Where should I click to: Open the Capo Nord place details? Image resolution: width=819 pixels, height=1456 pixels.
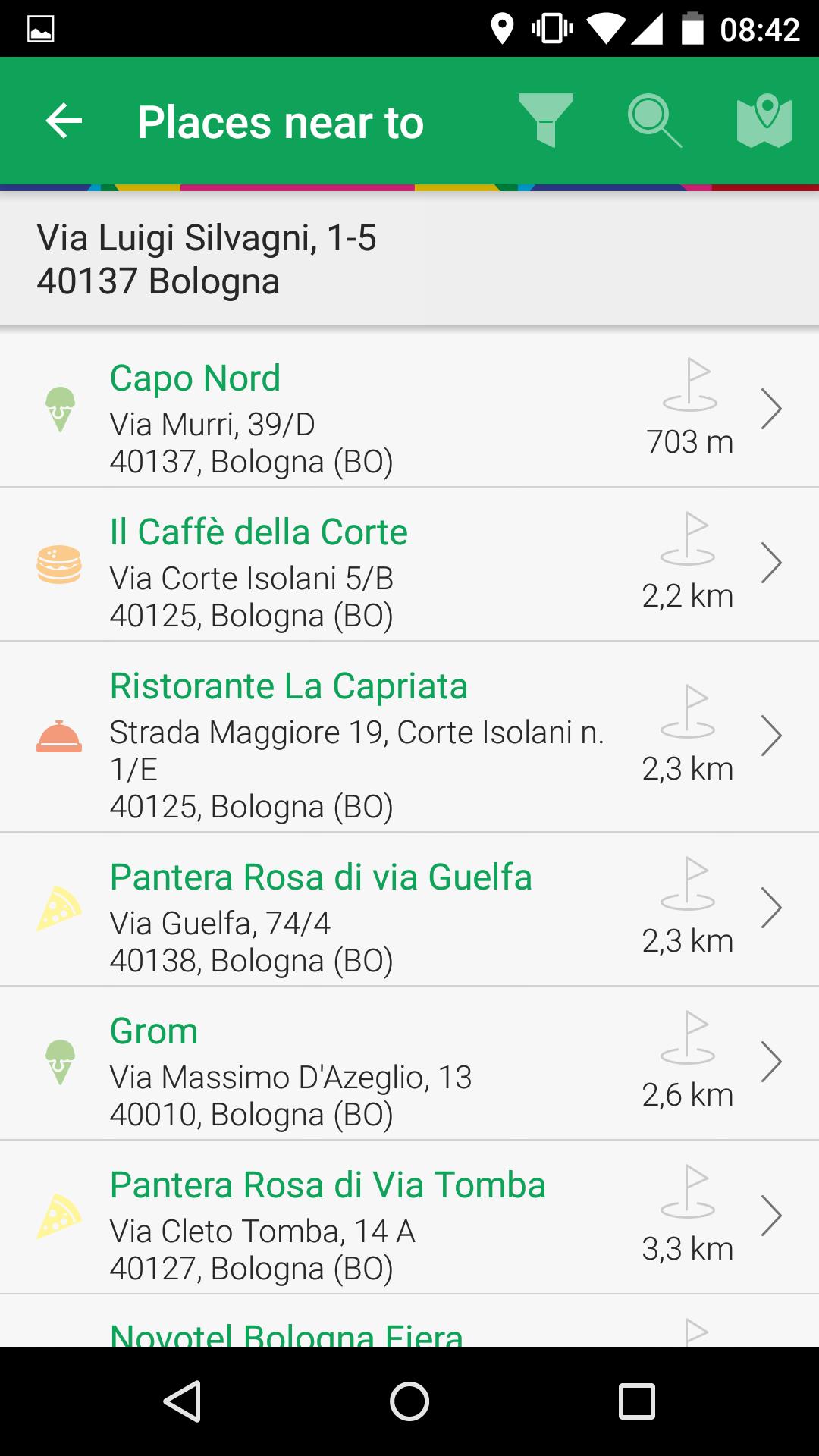coord(409,410)
